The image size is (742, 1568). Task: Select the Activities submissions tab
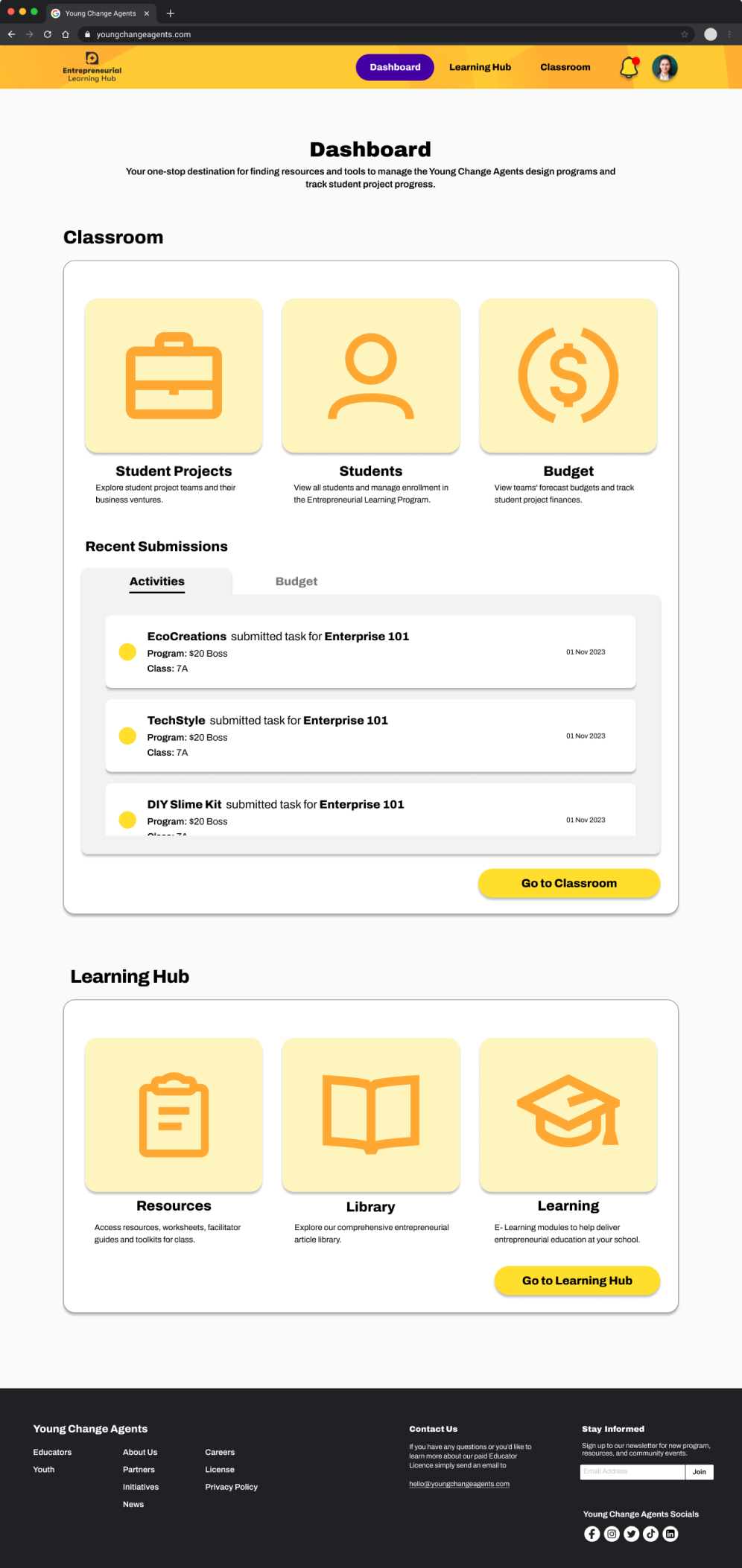pyautogui.click(x=157, y=581)
